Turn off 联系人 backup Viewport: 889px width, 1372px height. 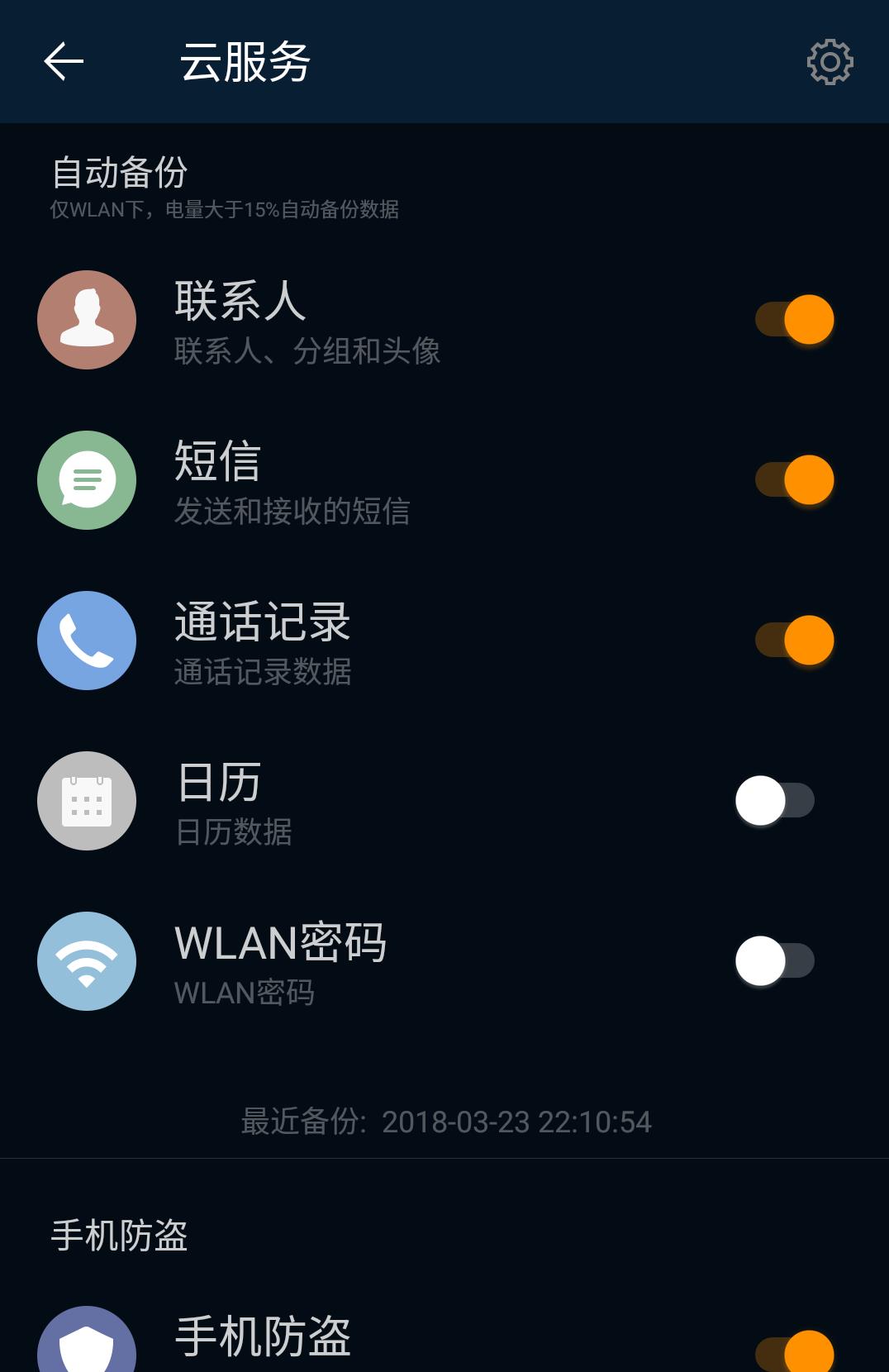click(795, 320)
